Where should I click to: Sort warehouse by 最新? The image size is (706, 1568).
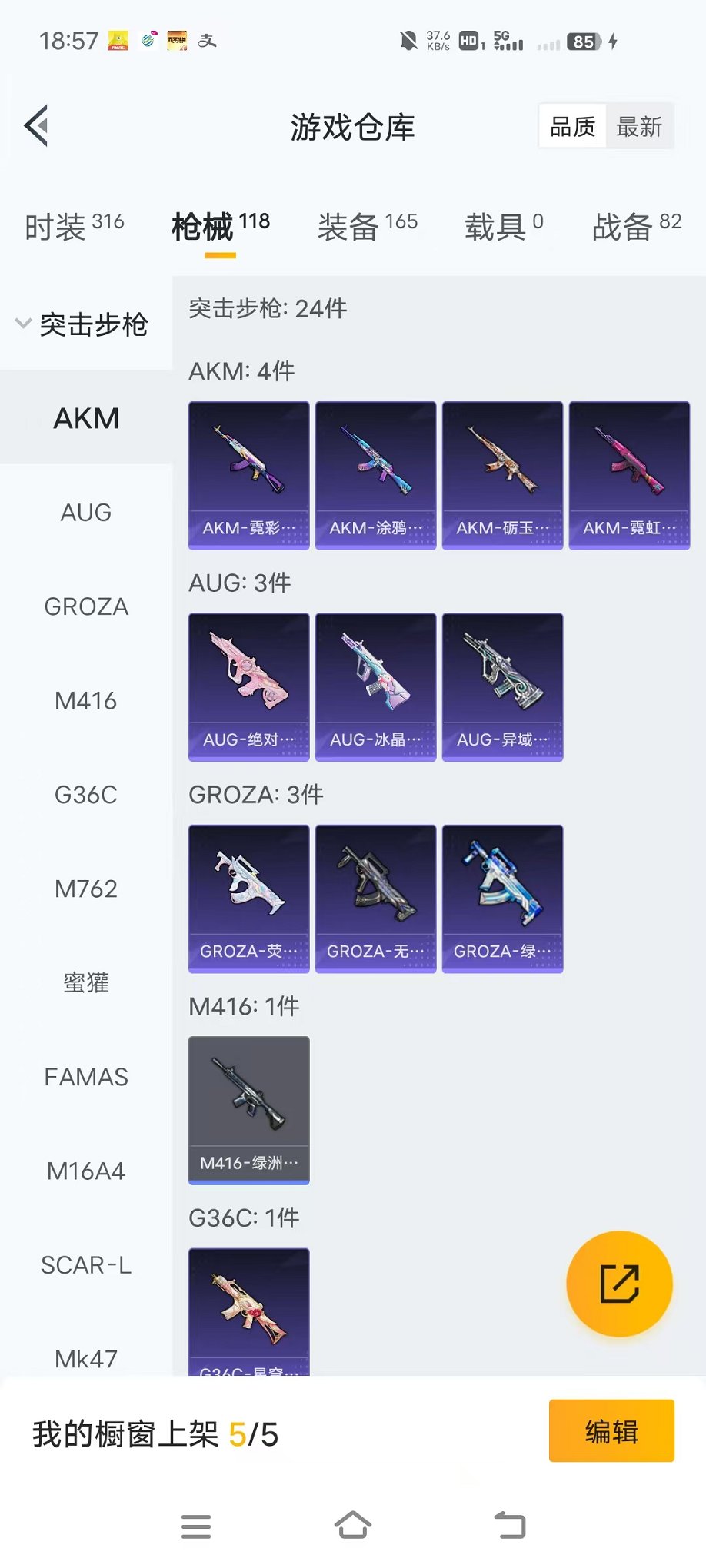pyautogui.click(x=639, y=126)
